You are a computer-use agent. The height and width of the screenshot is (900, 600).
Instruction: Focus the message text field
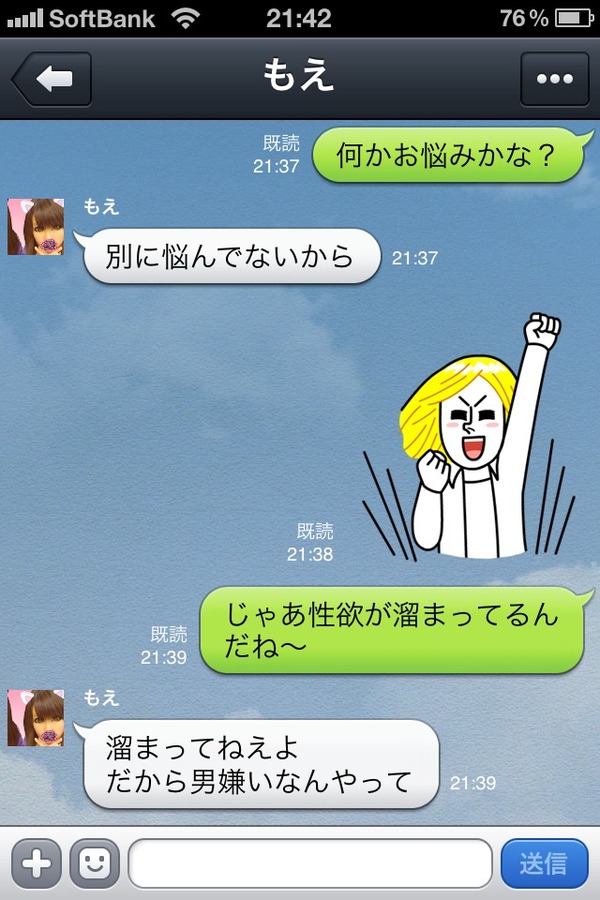(310, 863)
